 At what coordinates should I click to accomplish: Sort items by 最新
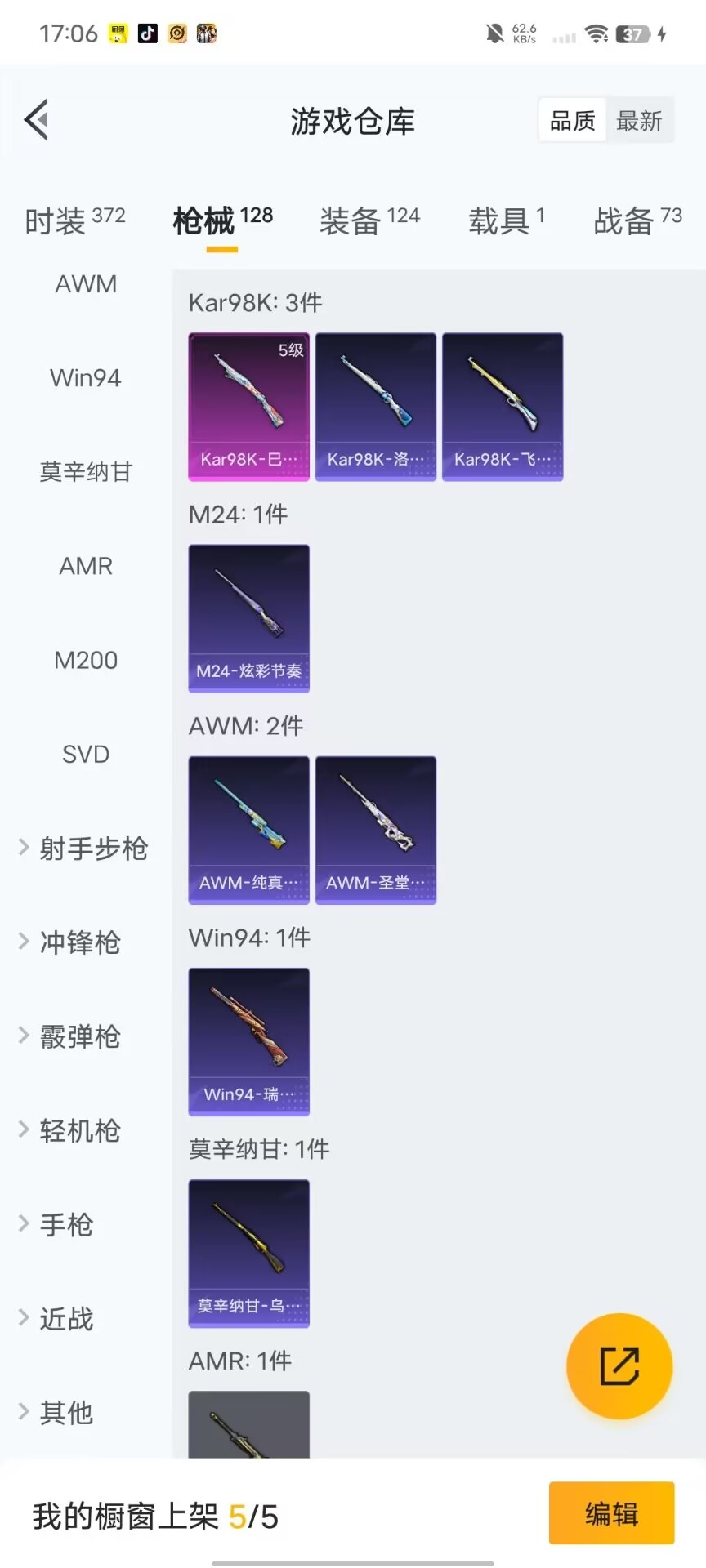coord(639,121)
